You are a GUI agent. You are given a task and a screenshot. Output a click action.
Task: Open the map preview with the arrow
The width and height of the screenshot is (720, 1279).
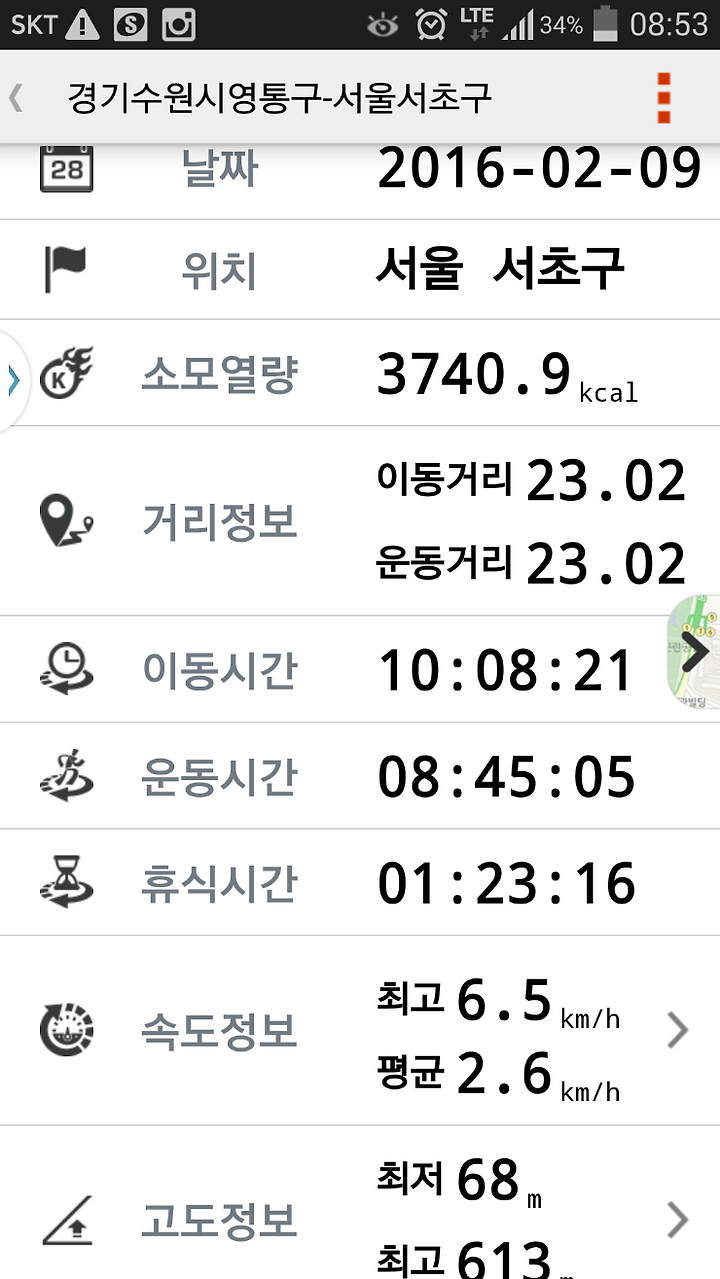(694, 651)
